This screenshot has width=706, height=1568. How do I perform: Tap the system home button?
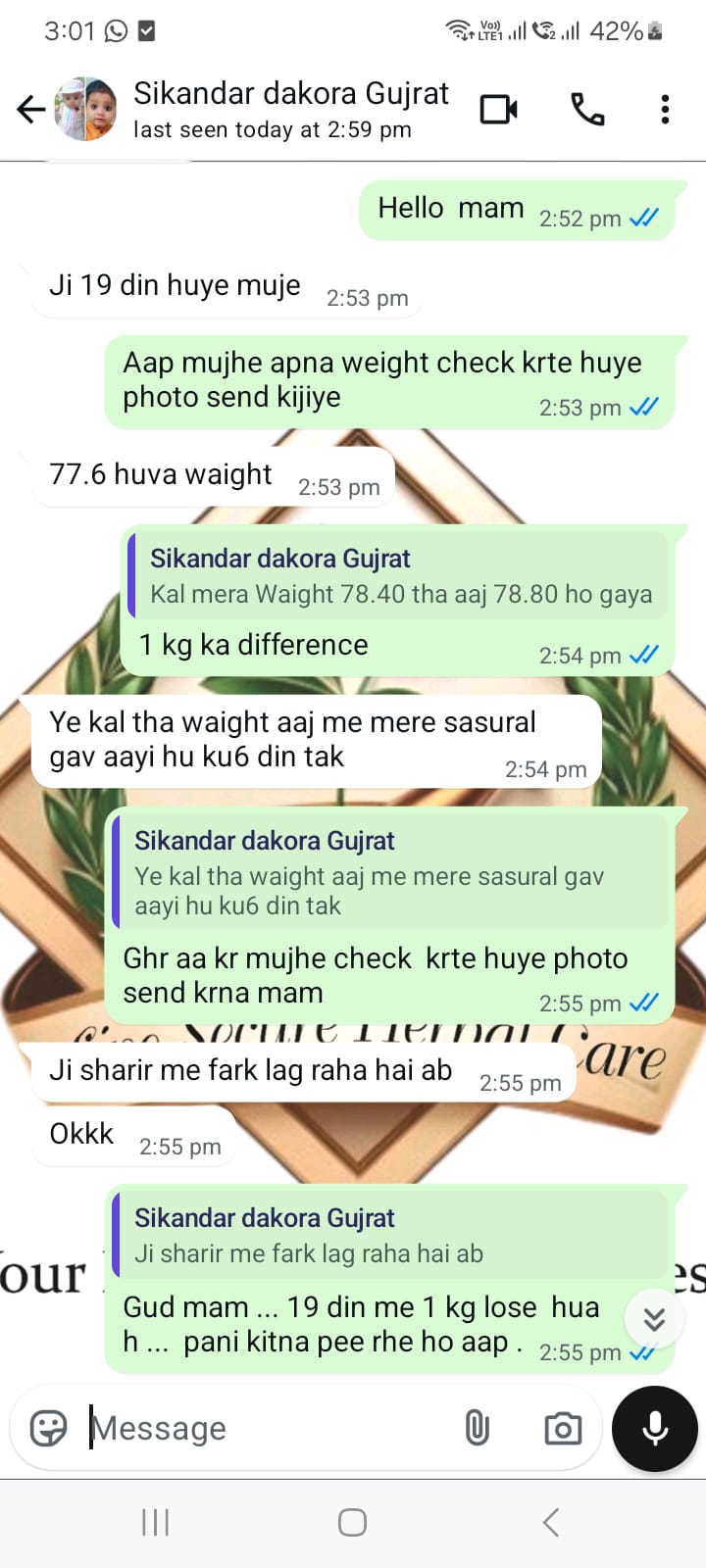pos(352,1522)
